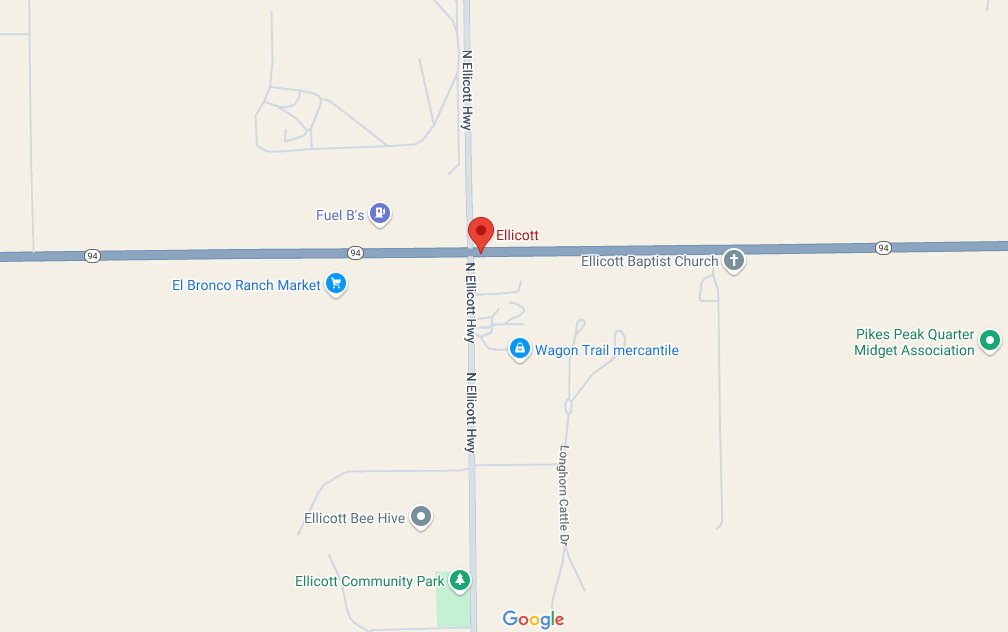Select the Wagon Trail mercantile marker
Image resolution: width=1008 pixels, height=632 pixels.
519,348
